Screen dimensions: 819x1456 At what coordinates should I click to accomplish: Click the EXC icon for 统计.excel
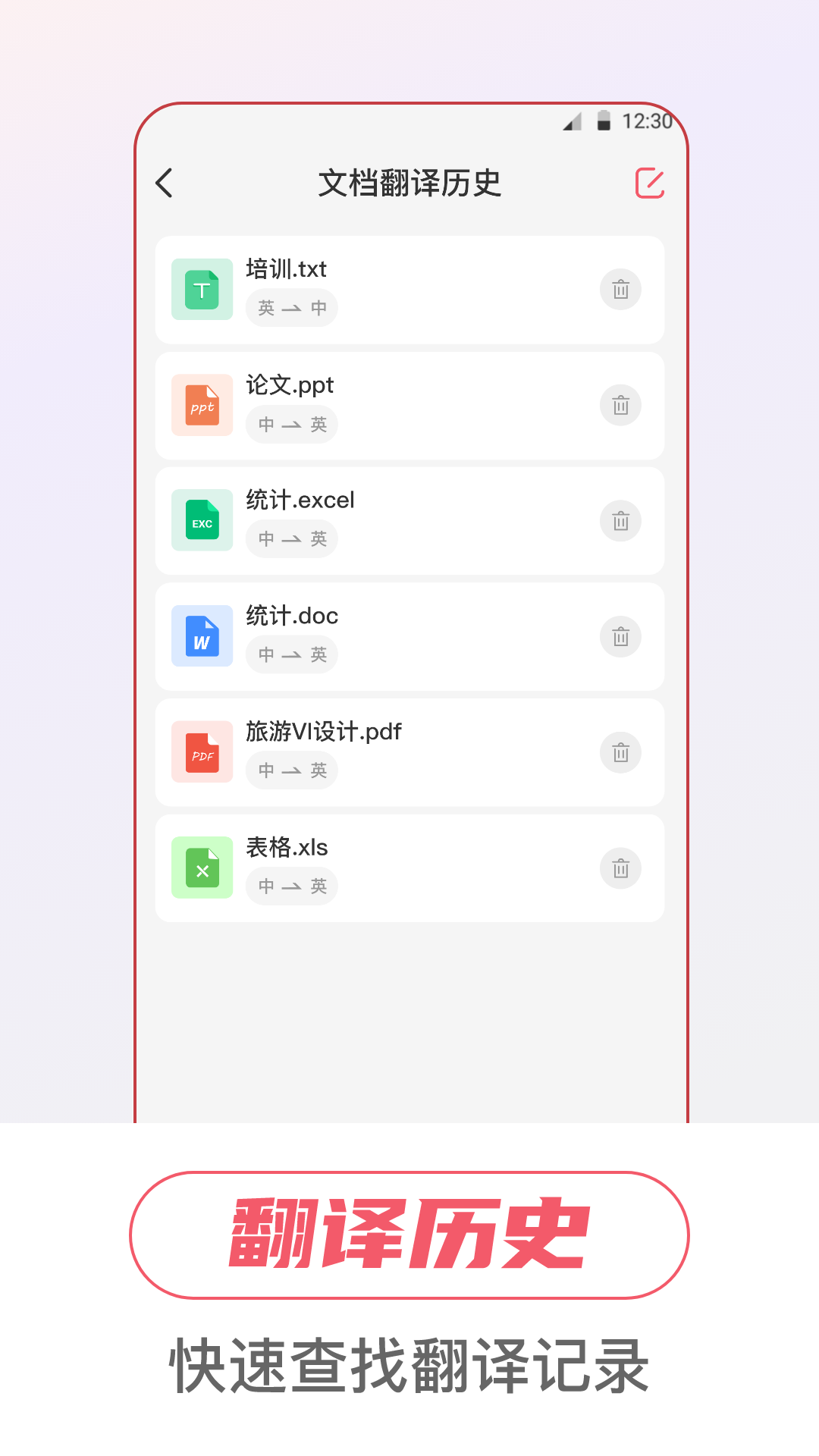click(x=202, y=520)
